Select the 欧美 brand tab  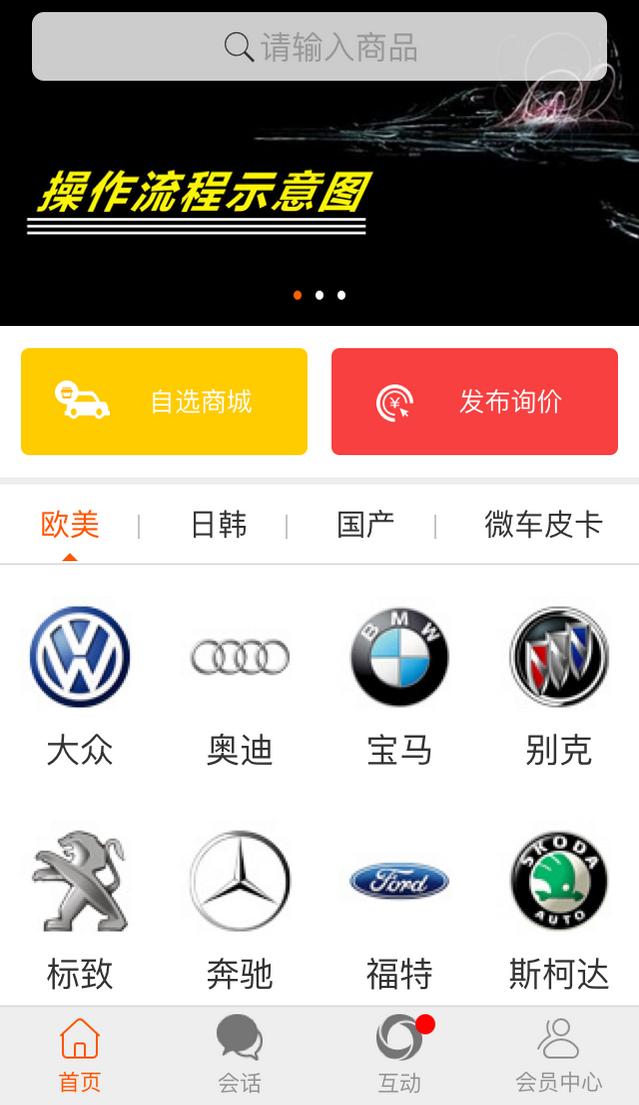coord(70,524)
